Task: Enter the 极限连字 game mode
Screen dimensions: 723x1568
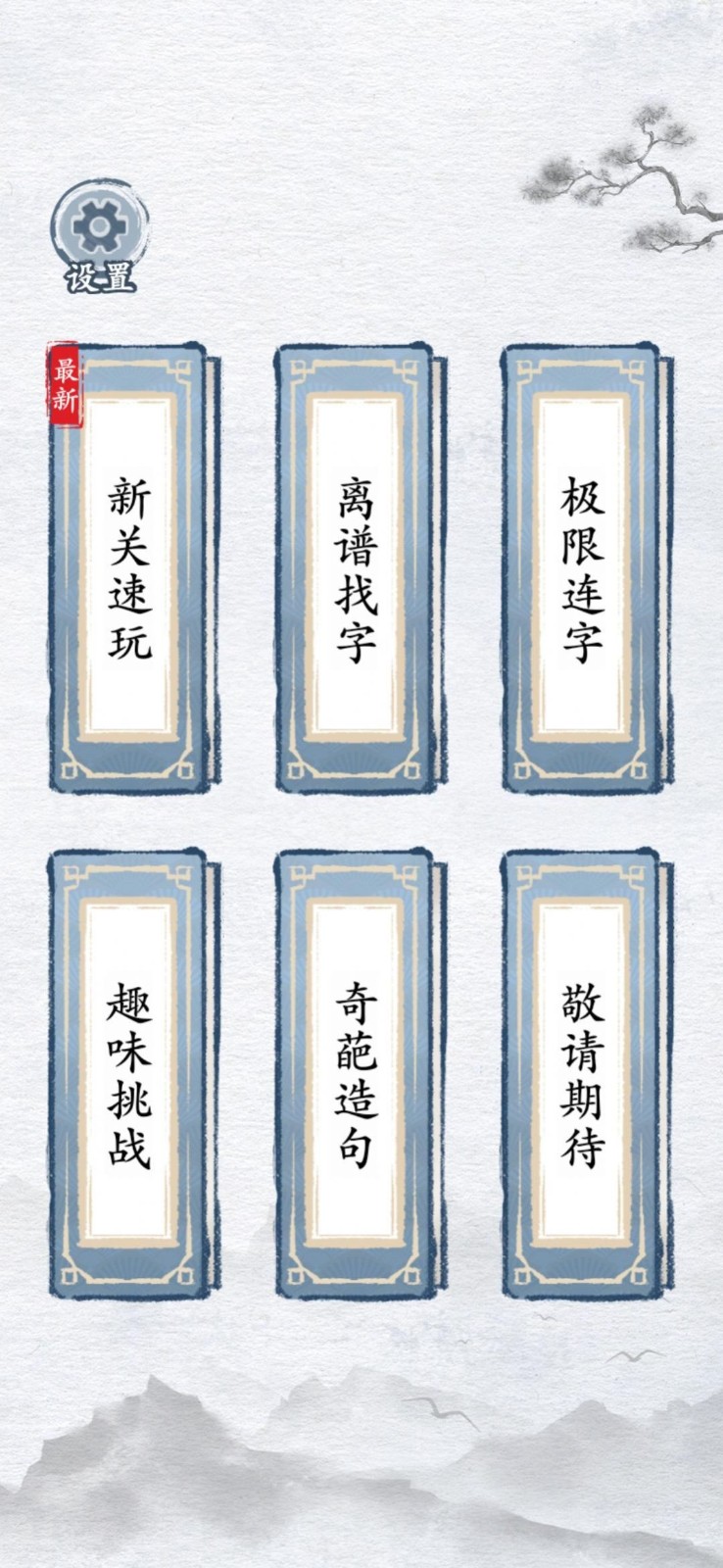Action: pos(583,568)
